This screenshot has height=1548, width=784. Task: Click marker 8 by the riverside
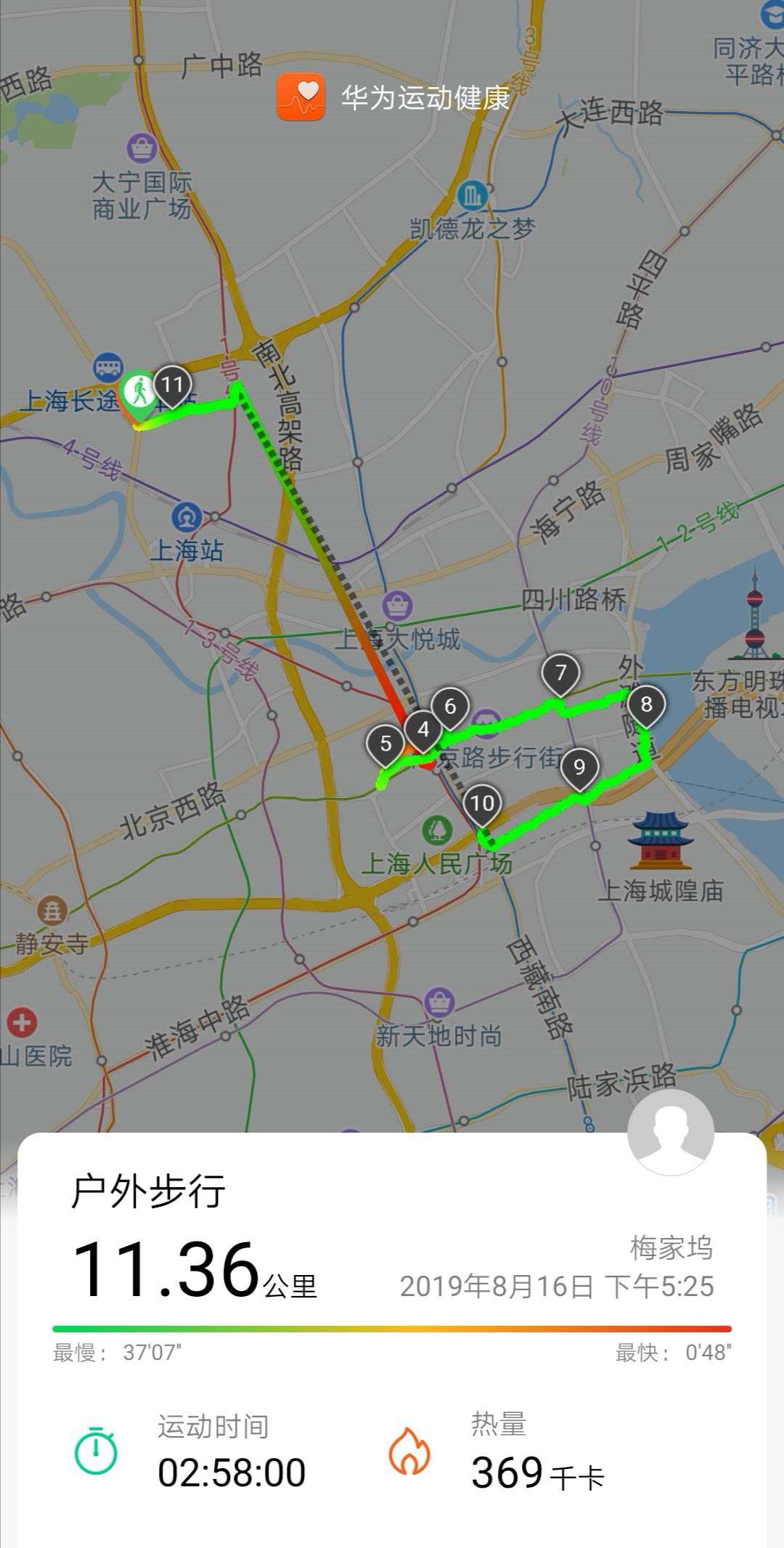click(x=647, y=704)
